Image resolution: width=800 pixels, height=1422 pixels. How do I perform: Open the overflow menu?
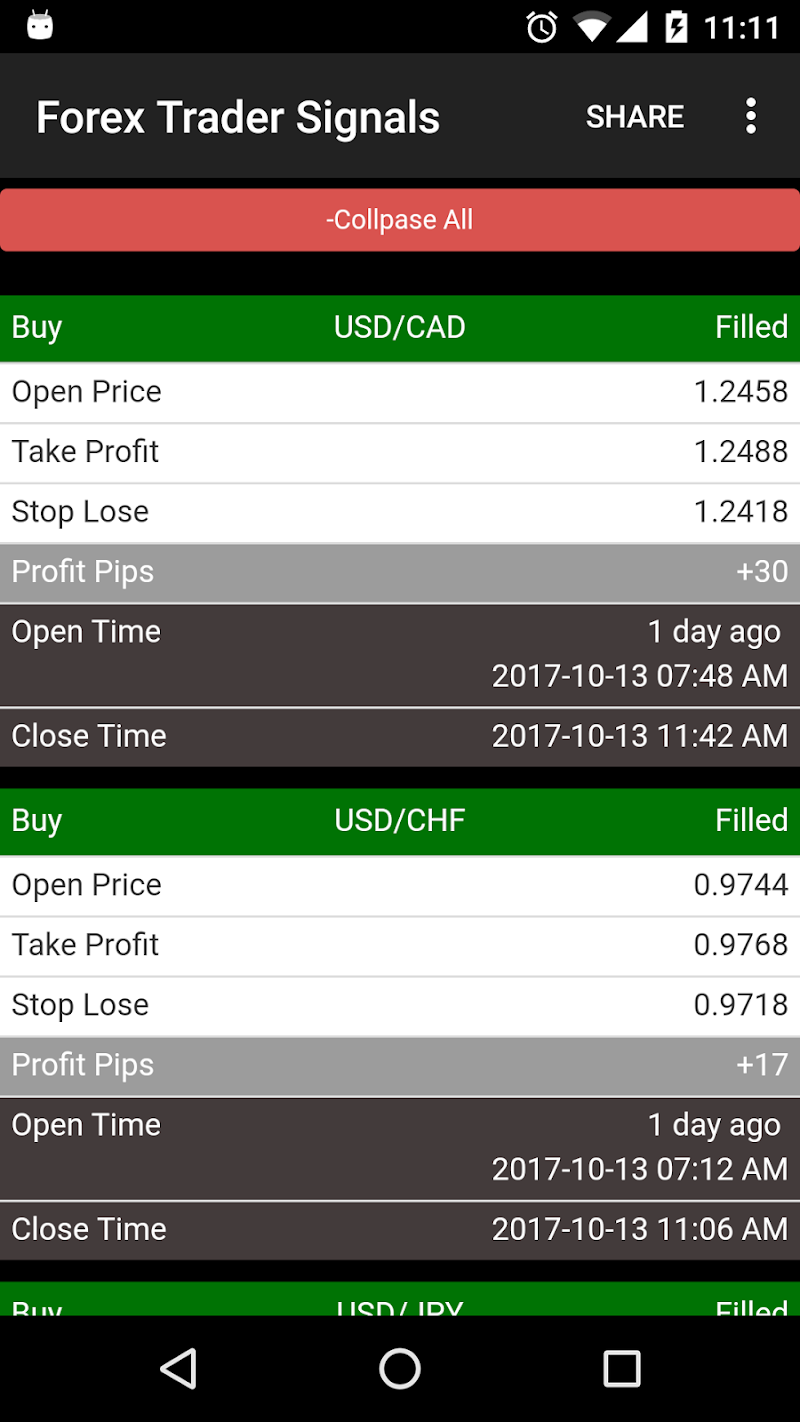point(751,117)
